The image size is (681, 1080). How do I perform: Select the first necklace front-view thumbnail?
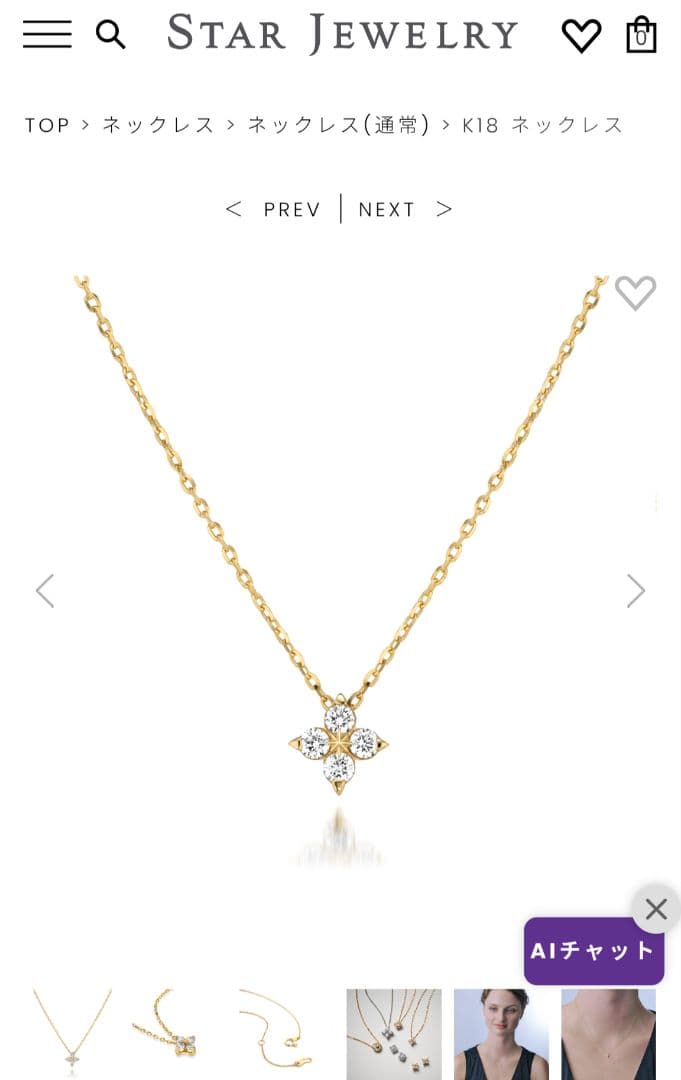point(72,1033)
